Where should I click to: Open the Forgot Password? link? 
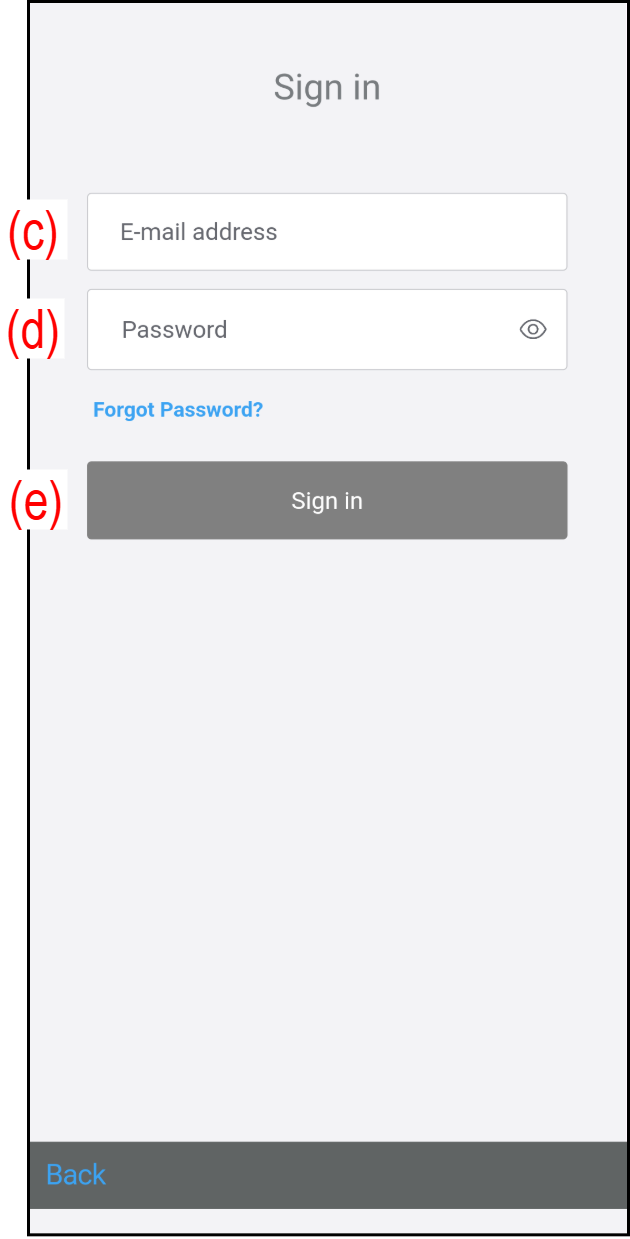(178, 410)
